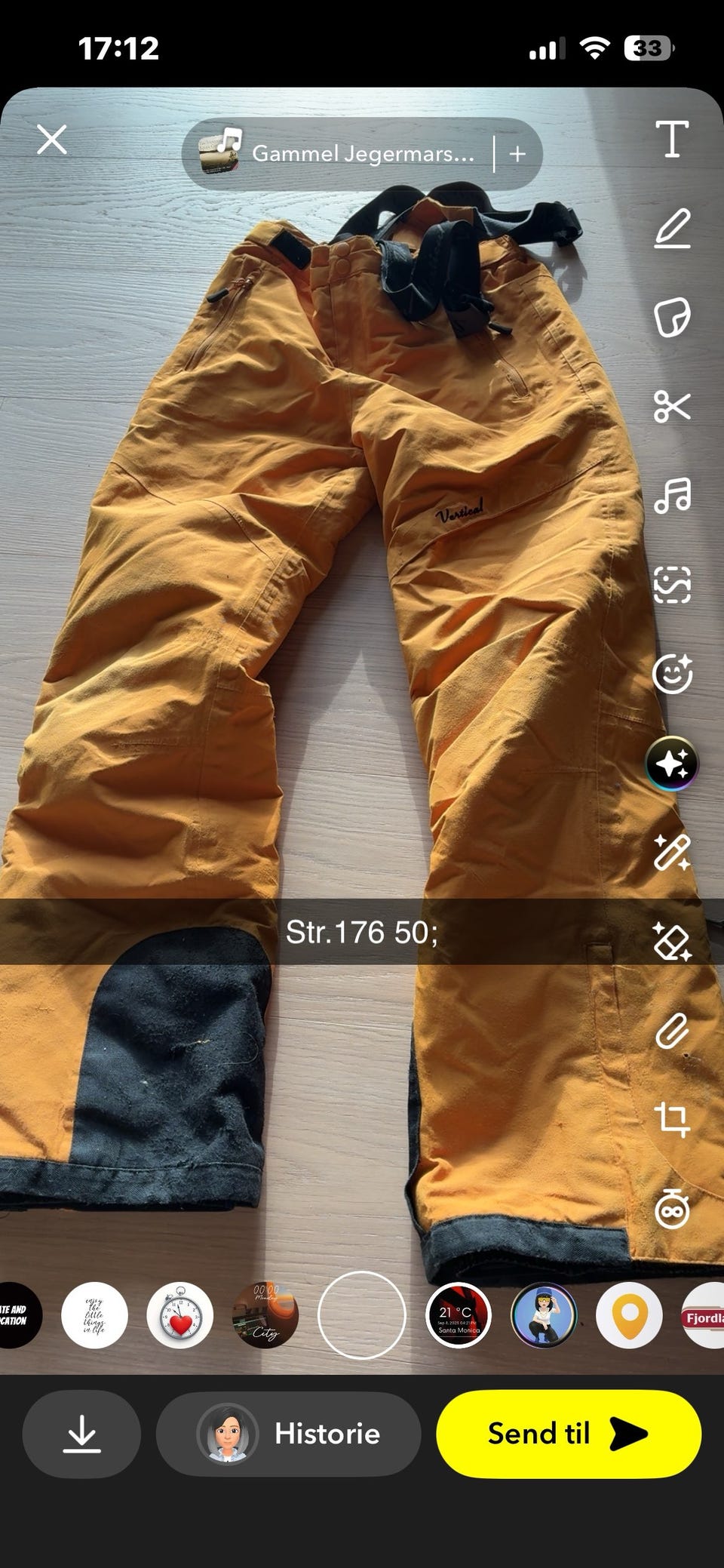The image size is (724, 1568).
Task: Post to Historie
Action: (x=289, y=1434)
